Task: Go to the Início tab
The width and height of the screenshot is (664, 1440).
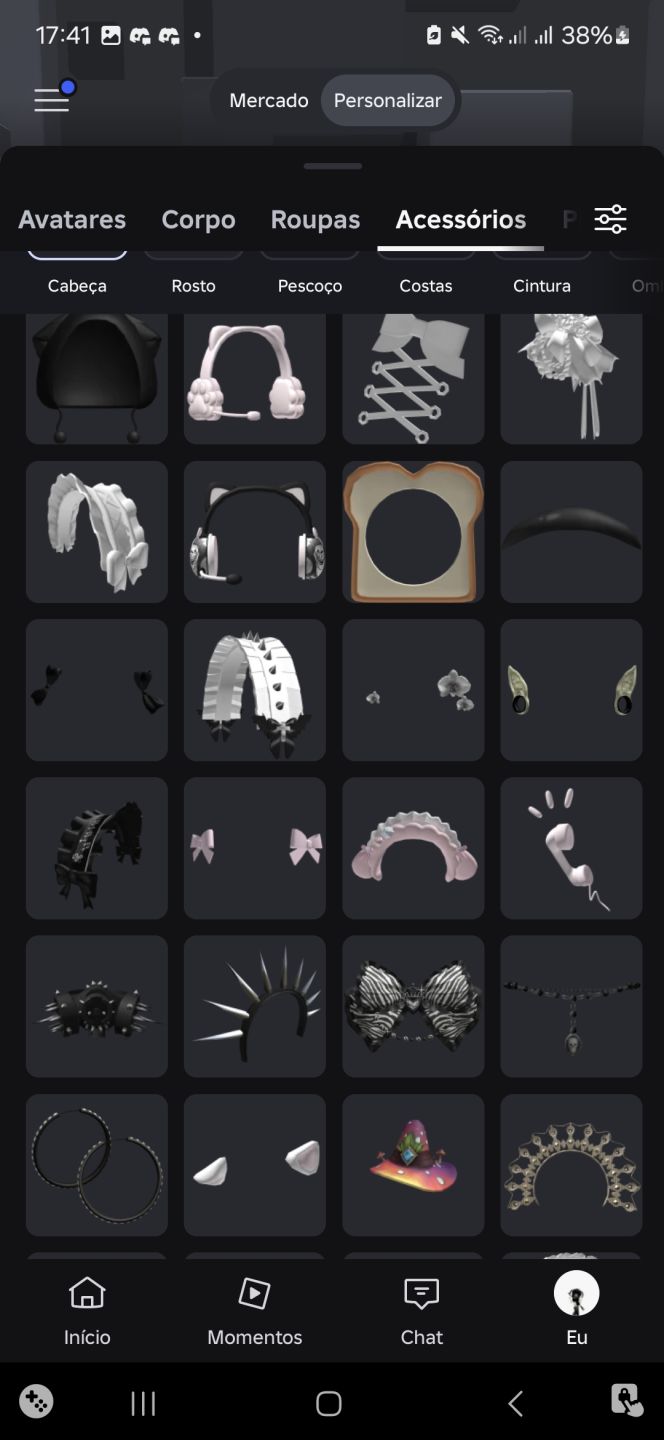Action: point(87,1311)
